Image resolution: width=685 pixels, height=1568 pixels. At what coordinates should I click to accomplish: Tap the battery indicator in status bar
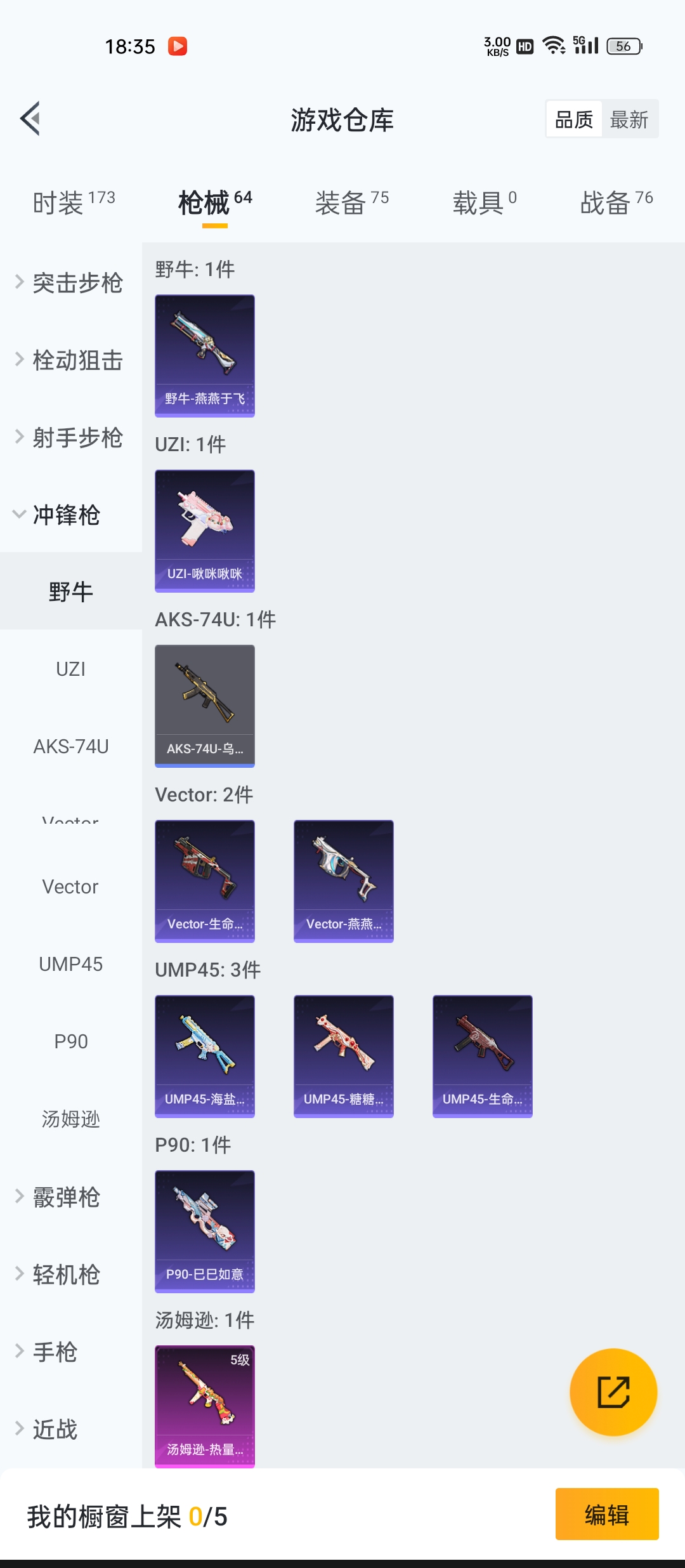pyautogui.click(x=622, y=46)
